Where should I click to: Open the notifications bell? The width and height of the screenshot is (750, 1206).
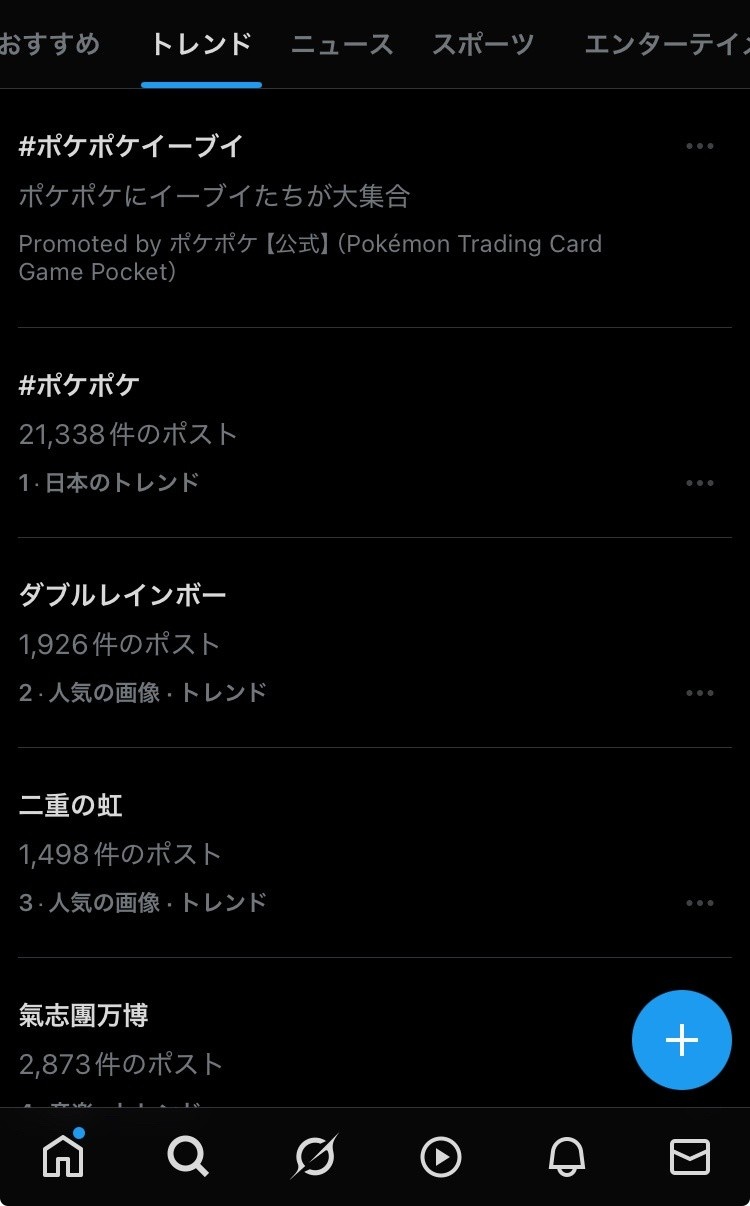[x=567, y=1157]
